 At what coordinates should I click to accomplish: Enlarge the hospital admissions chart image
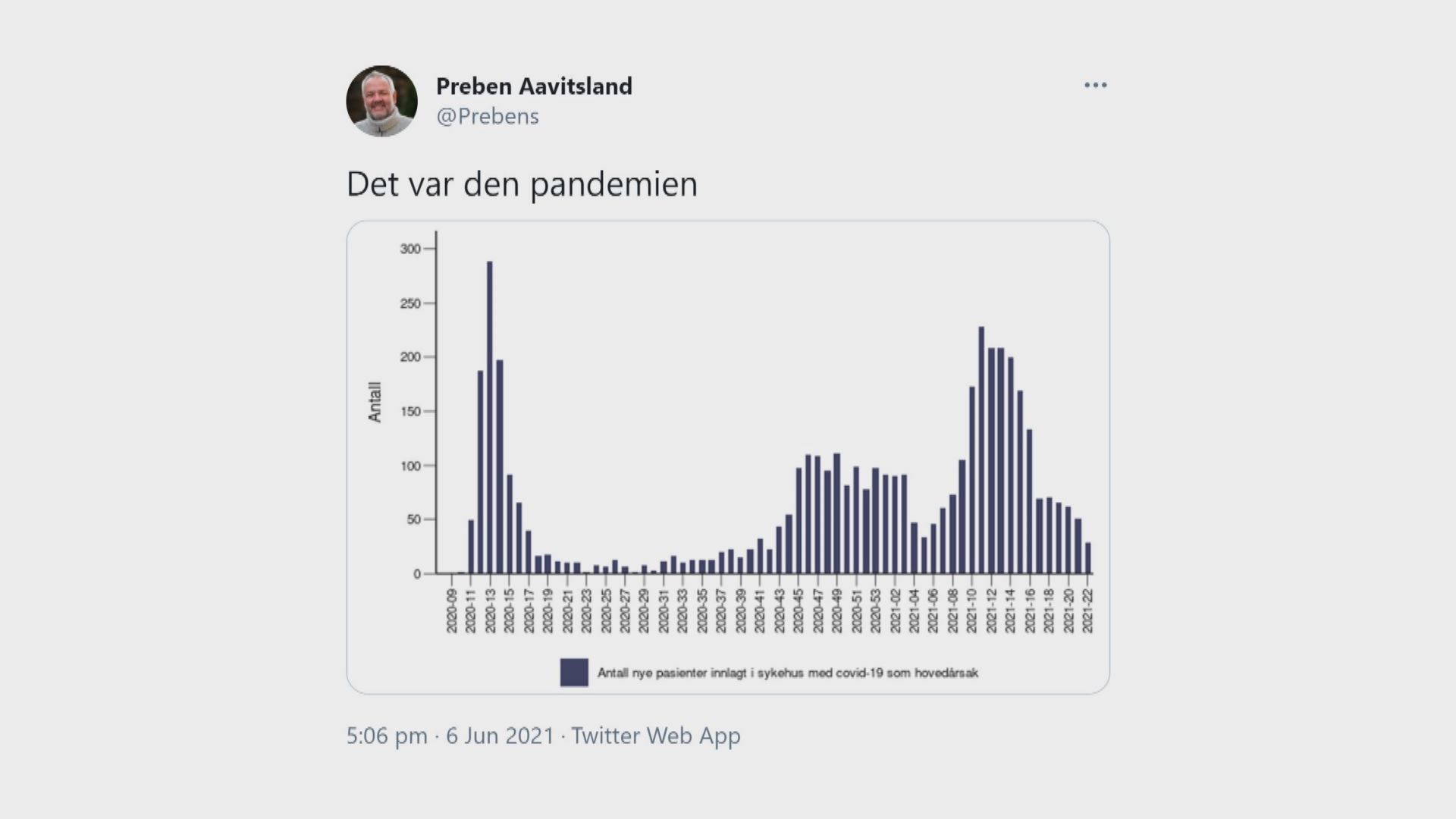tap(728, 457)
